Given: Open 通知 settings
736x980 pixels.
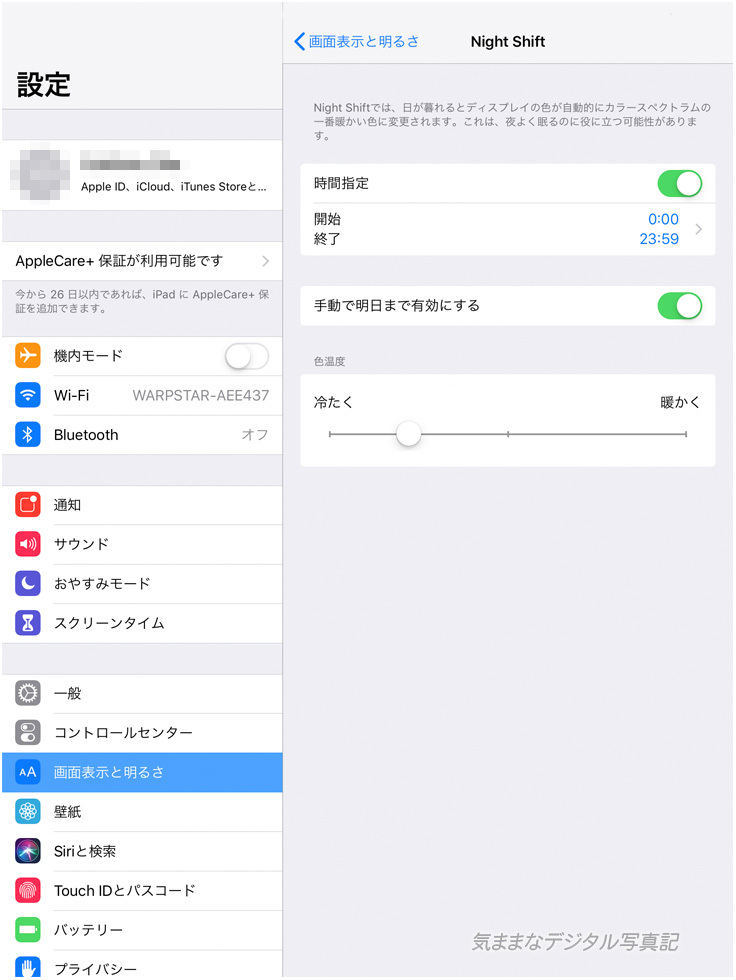Looking at the screenshot, I should tap(142, 505).
